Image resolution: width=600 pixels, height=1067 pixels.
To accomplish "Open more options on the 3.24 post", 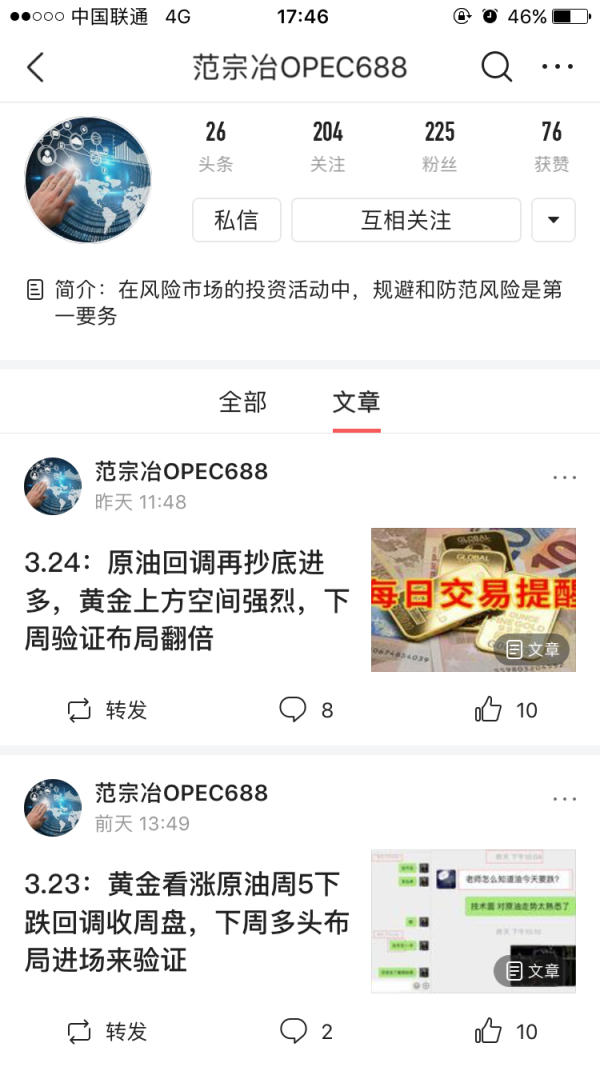I will [x=565, y=477].
